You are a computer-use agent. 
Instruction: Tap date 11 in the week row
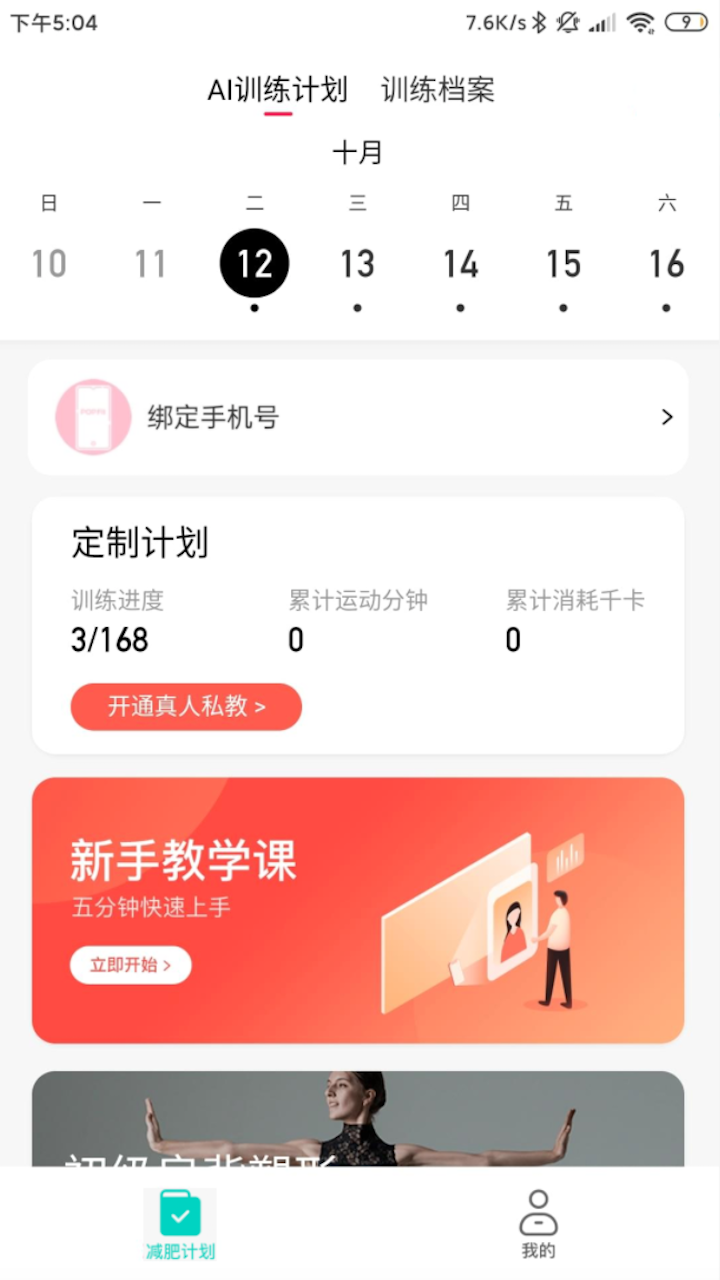click(x=151, y=264)
